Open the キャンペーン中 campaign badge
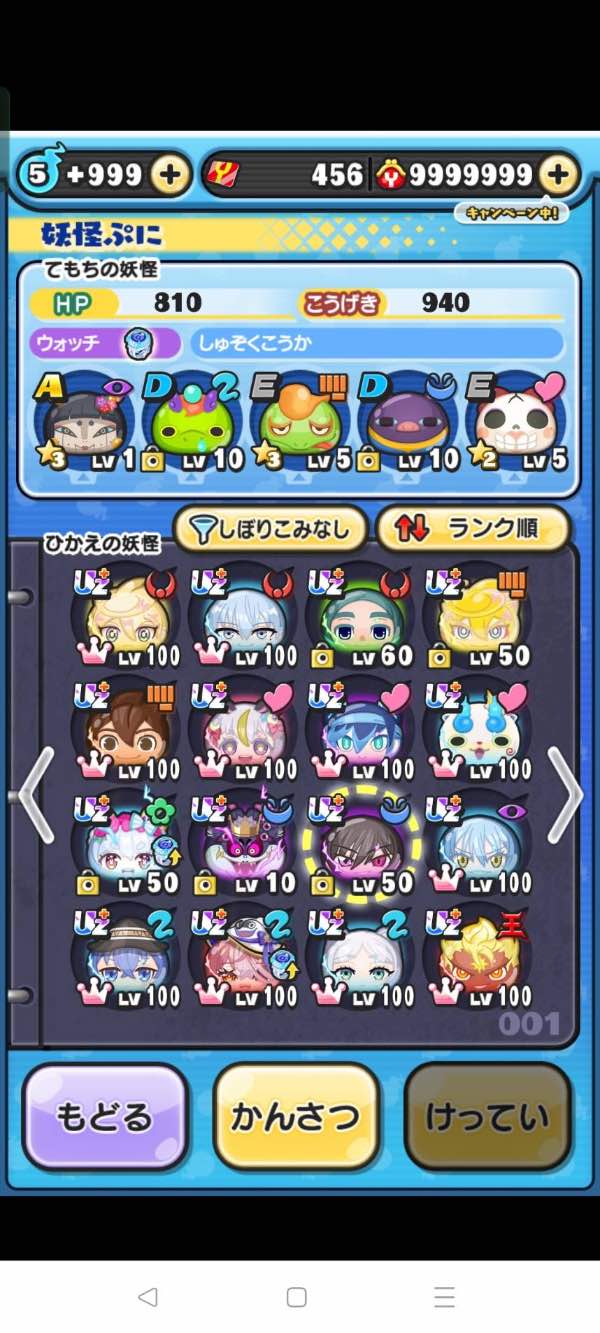The image size is (600, 1333). point(511,212)
